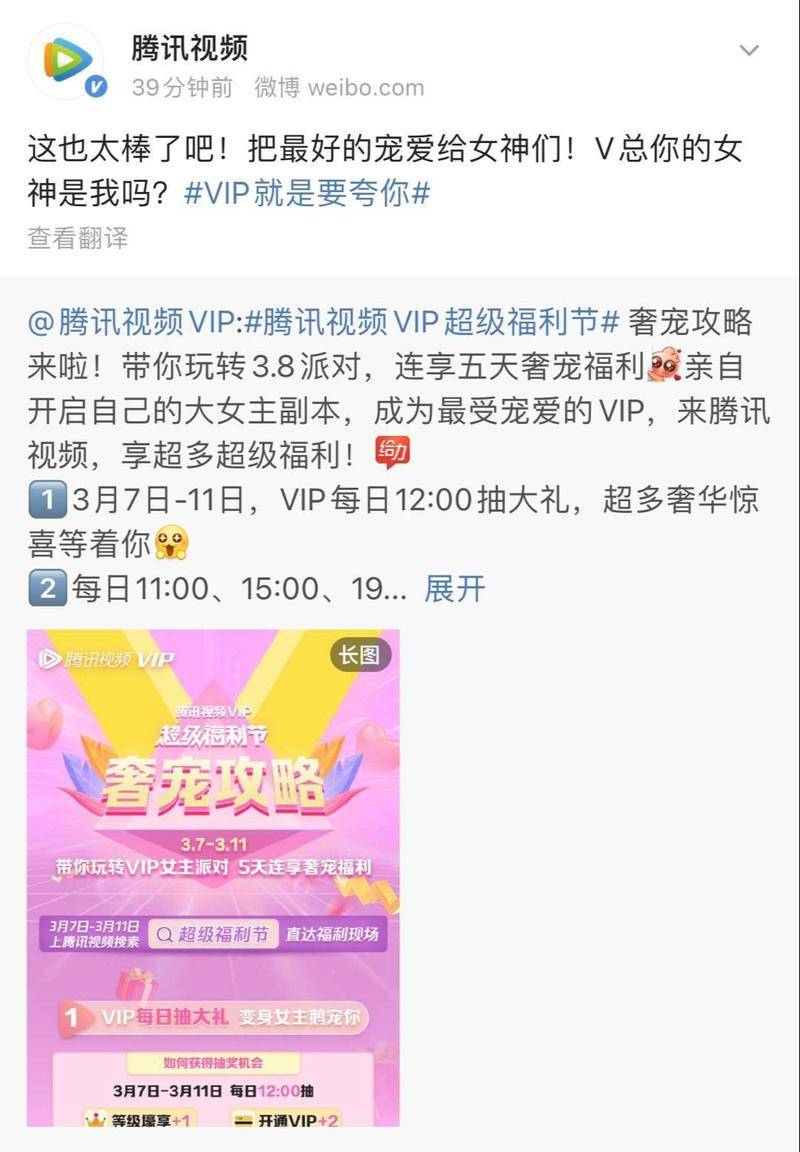This screenshot has height=1152, width=800.
Task: Open the 奢宠攻略 long image
Action: point(213,877)
